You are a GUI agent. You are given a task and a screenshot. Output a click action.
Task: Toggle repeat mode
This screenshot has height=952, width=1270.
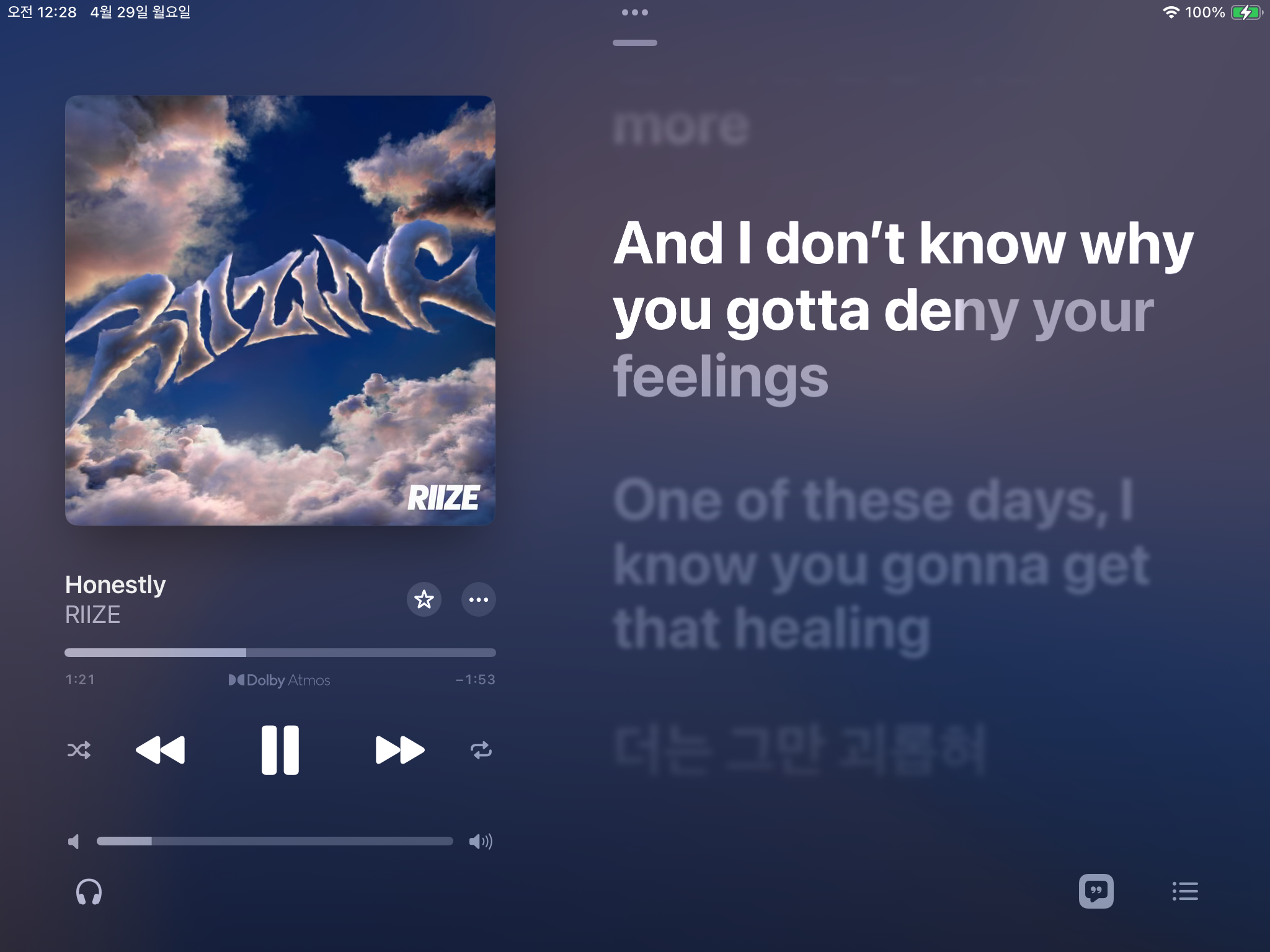481,751
